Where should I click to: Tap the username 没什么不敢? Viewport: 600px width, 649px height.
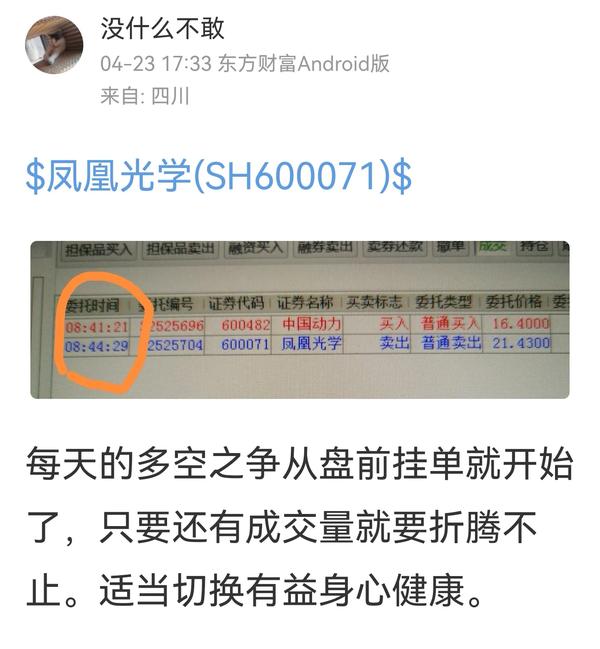click(x=163, y=29)
